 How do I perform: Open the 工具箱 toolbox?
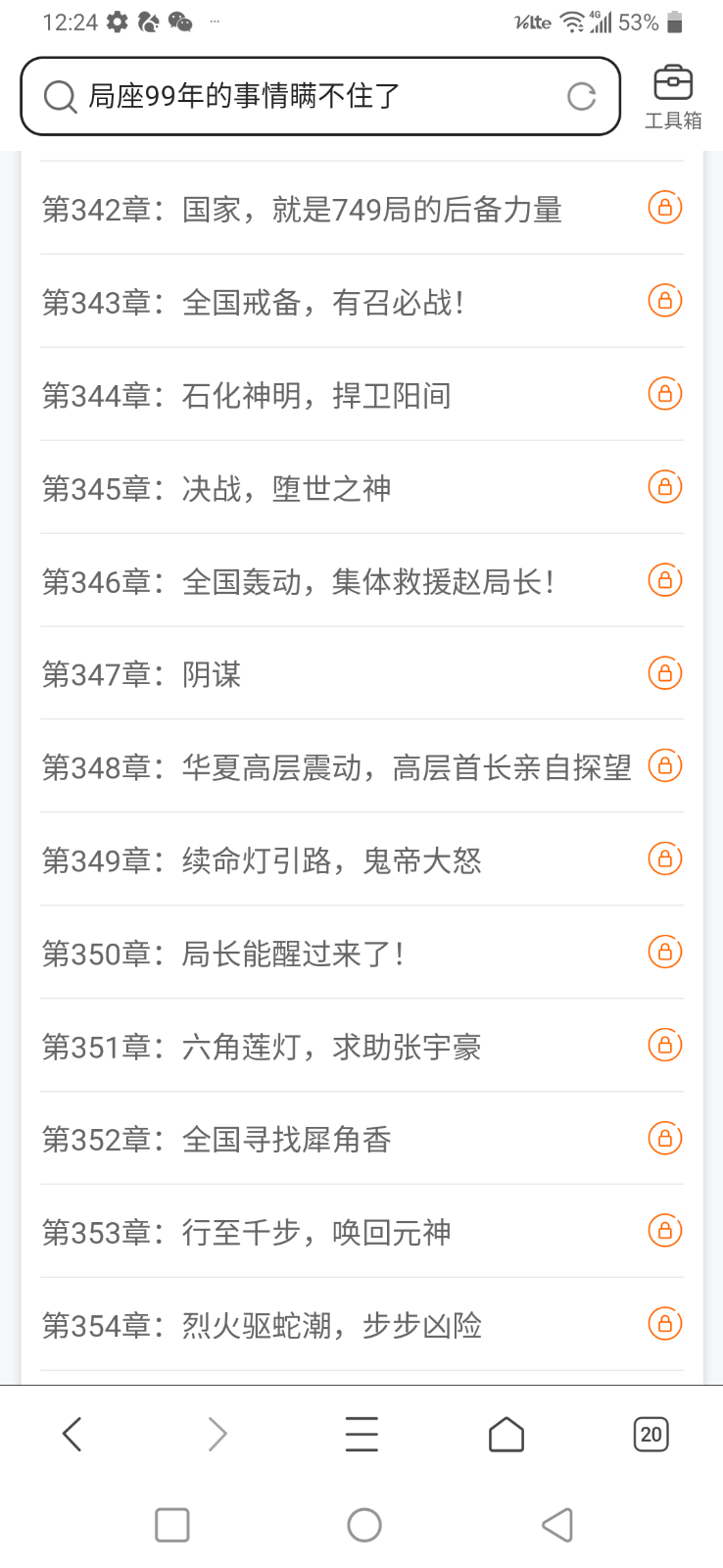[x=673, y=97]
